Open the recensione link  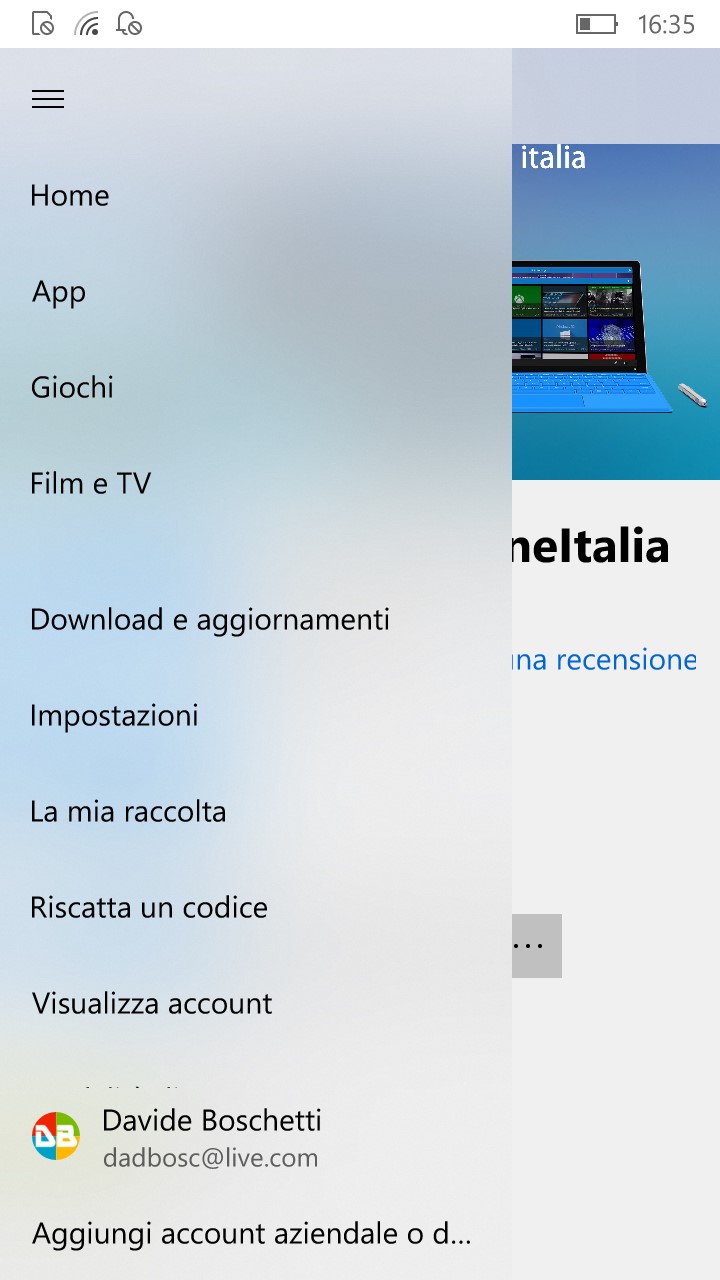click(x=604, y=660)
